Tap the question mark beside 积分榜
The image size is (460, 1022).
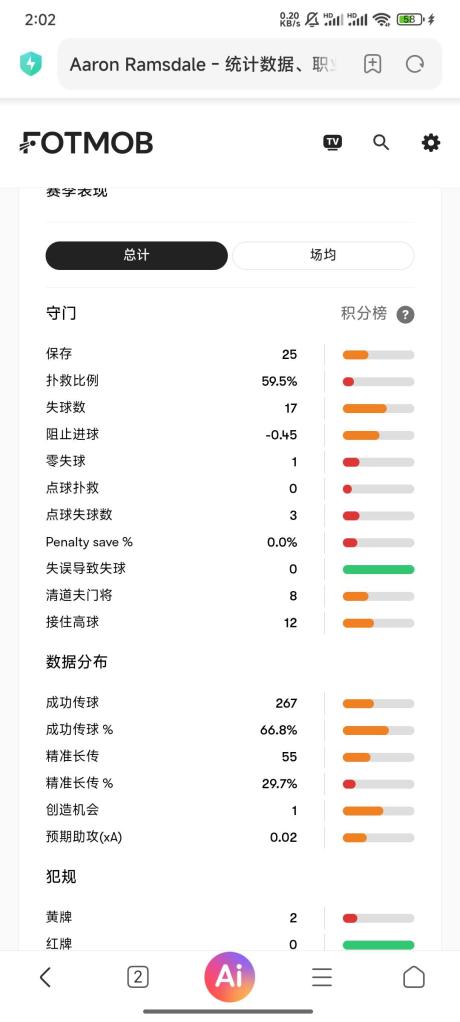(x=405, y=315)
